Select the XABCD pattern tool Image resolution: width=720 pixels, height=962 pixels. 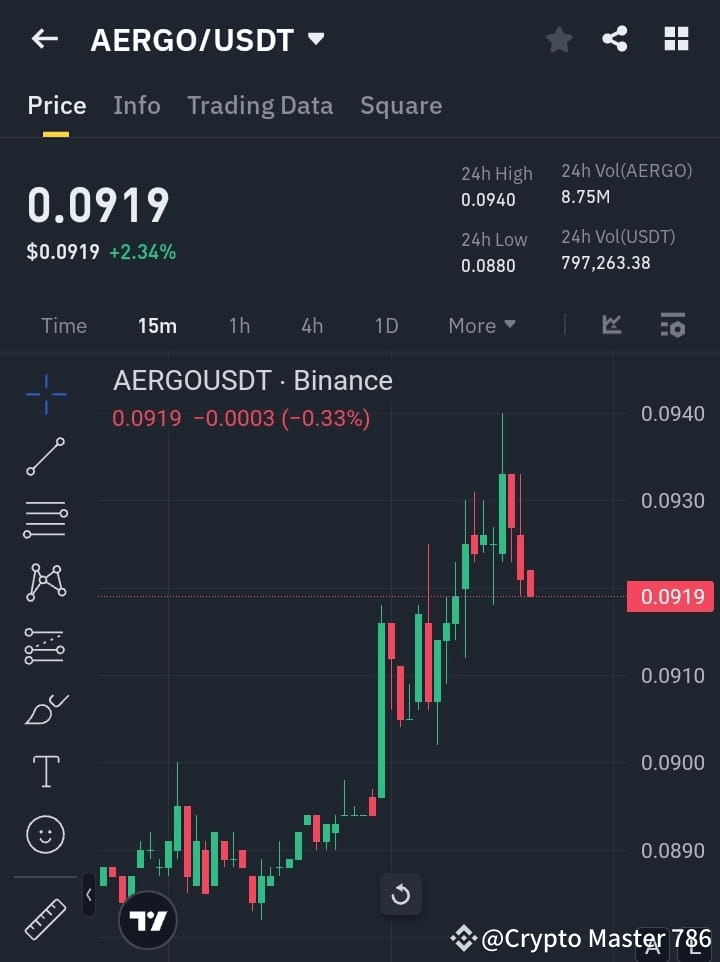[x=45, y=583]
